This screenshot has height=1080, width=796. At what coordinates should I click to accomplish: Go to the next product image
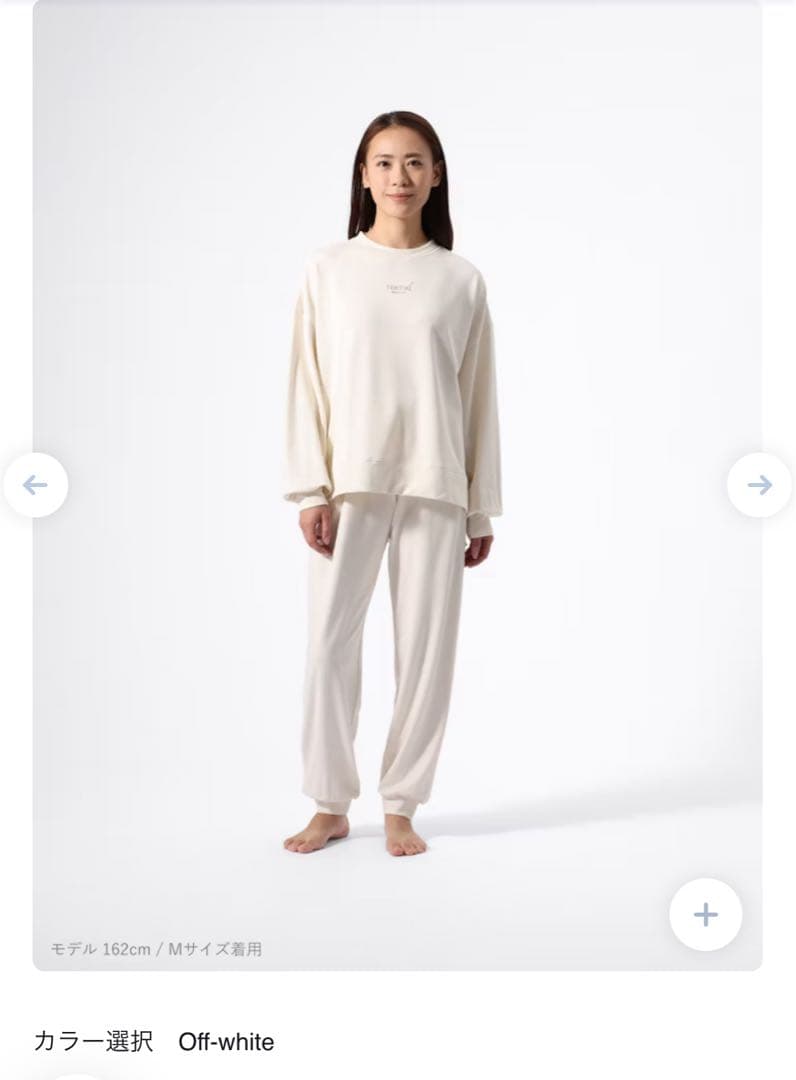pos(759,486)
